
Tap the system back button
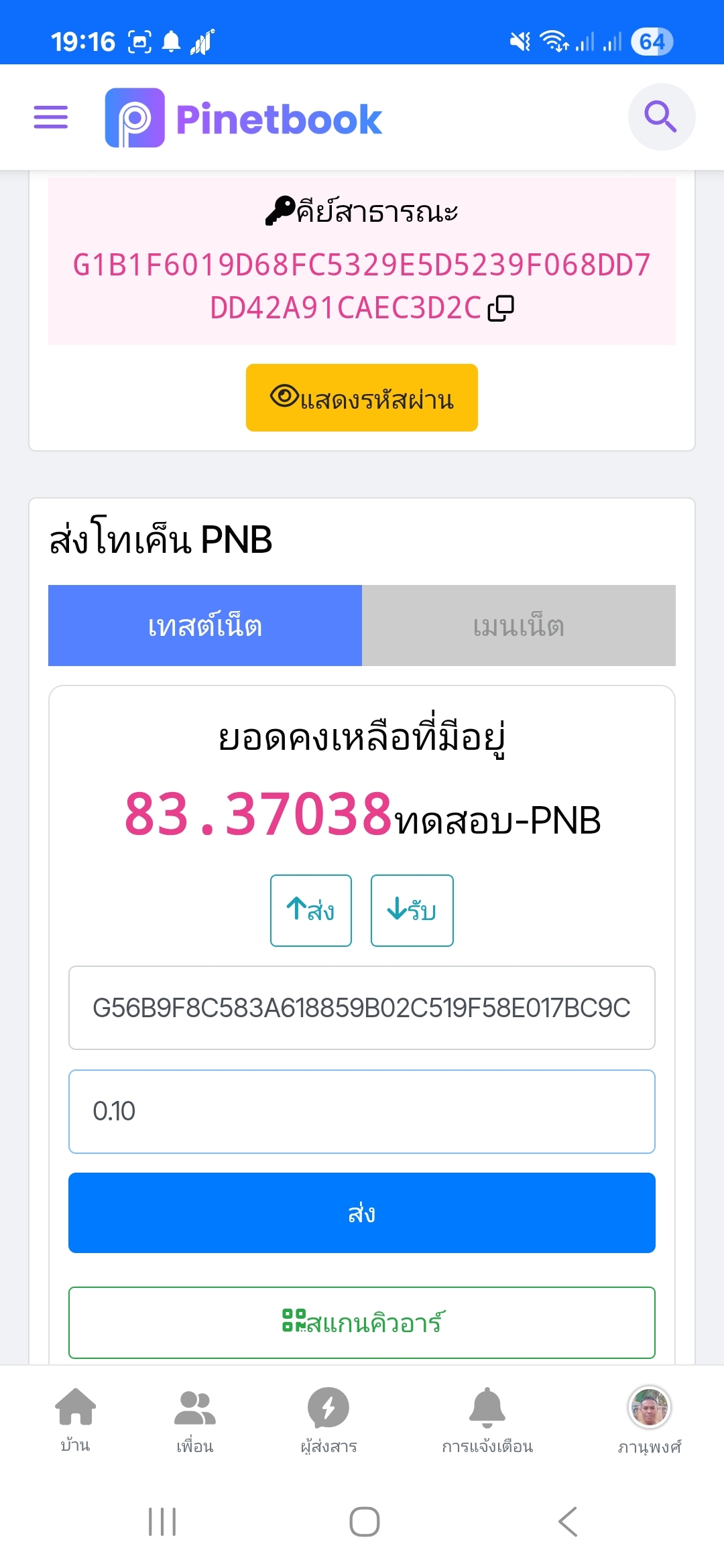point(567,1521)
